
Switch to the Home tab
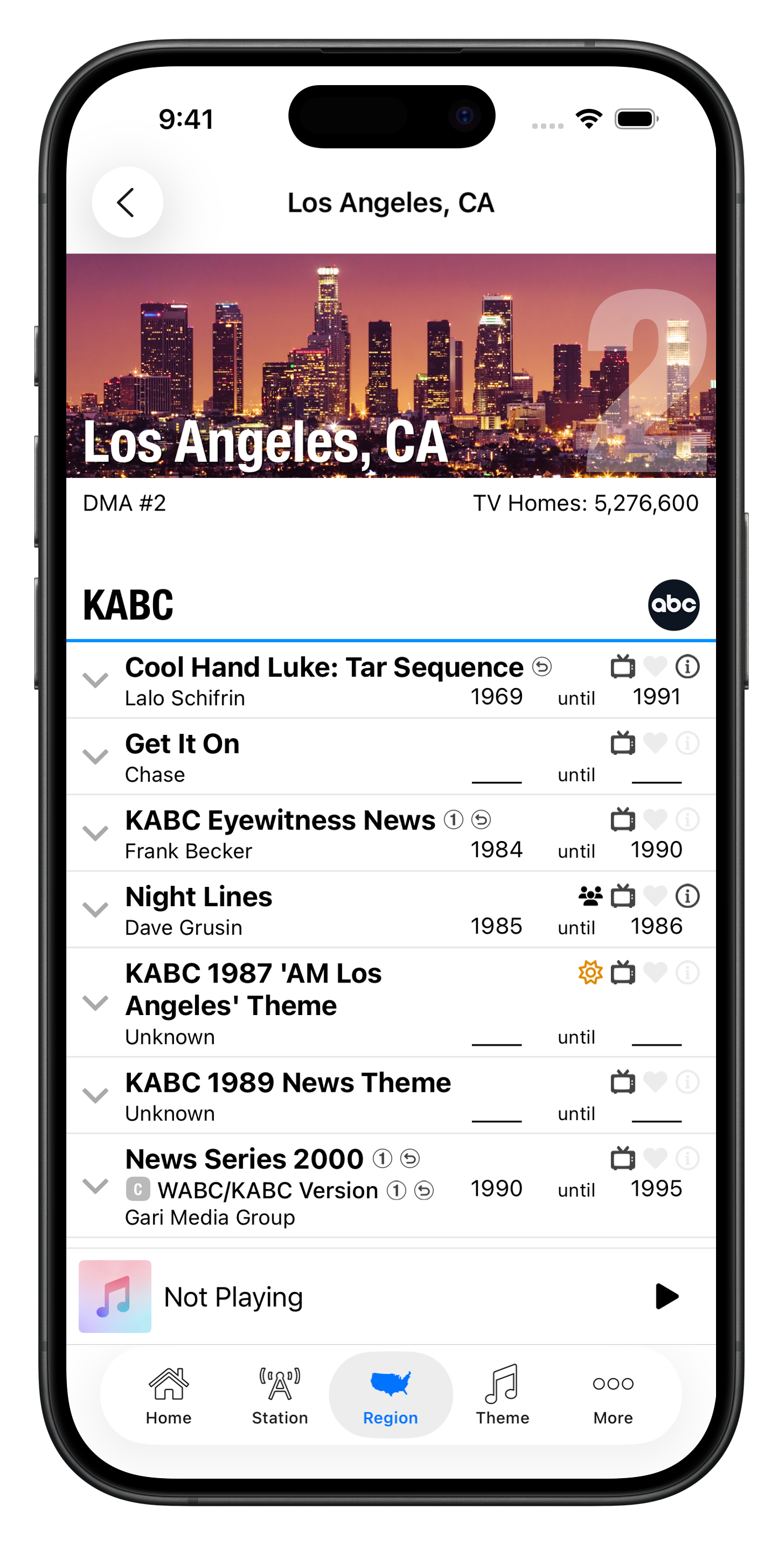coord(169,1395)
